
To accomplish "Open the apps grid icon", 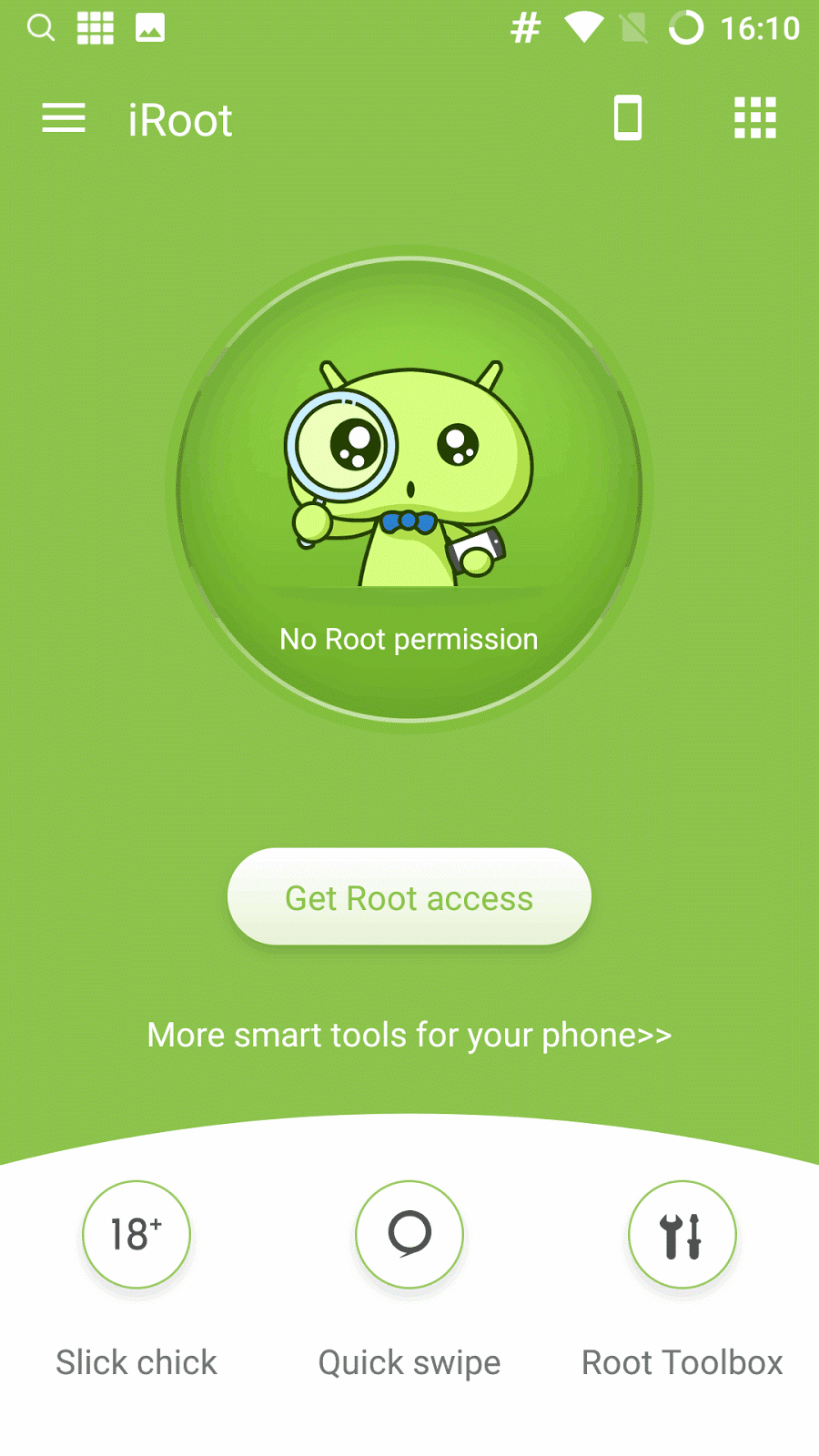I will point(755,118).
